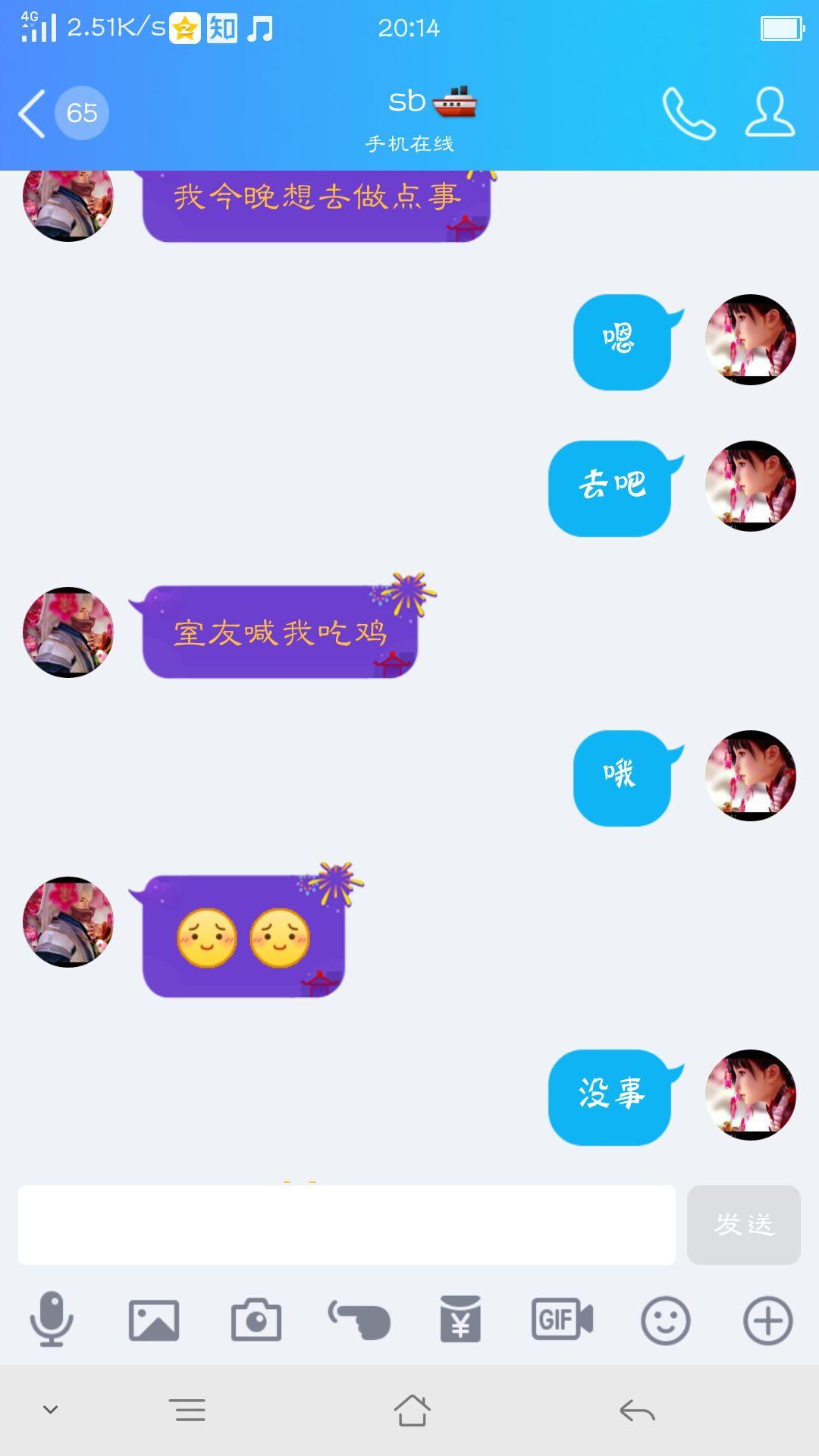Start a voice call with sb
This screenshot has height=1456, width=819.
click(689, 114)
